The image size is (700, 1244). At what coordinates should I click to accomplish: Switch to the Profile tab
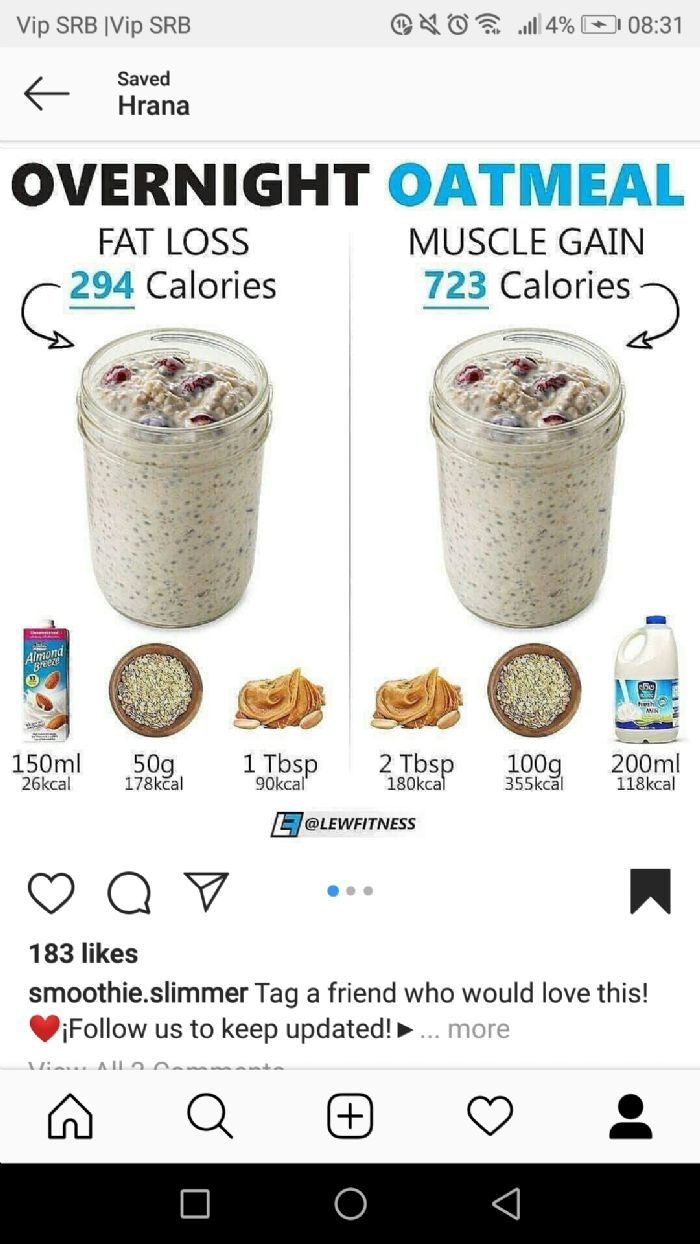pos(630,1116)
